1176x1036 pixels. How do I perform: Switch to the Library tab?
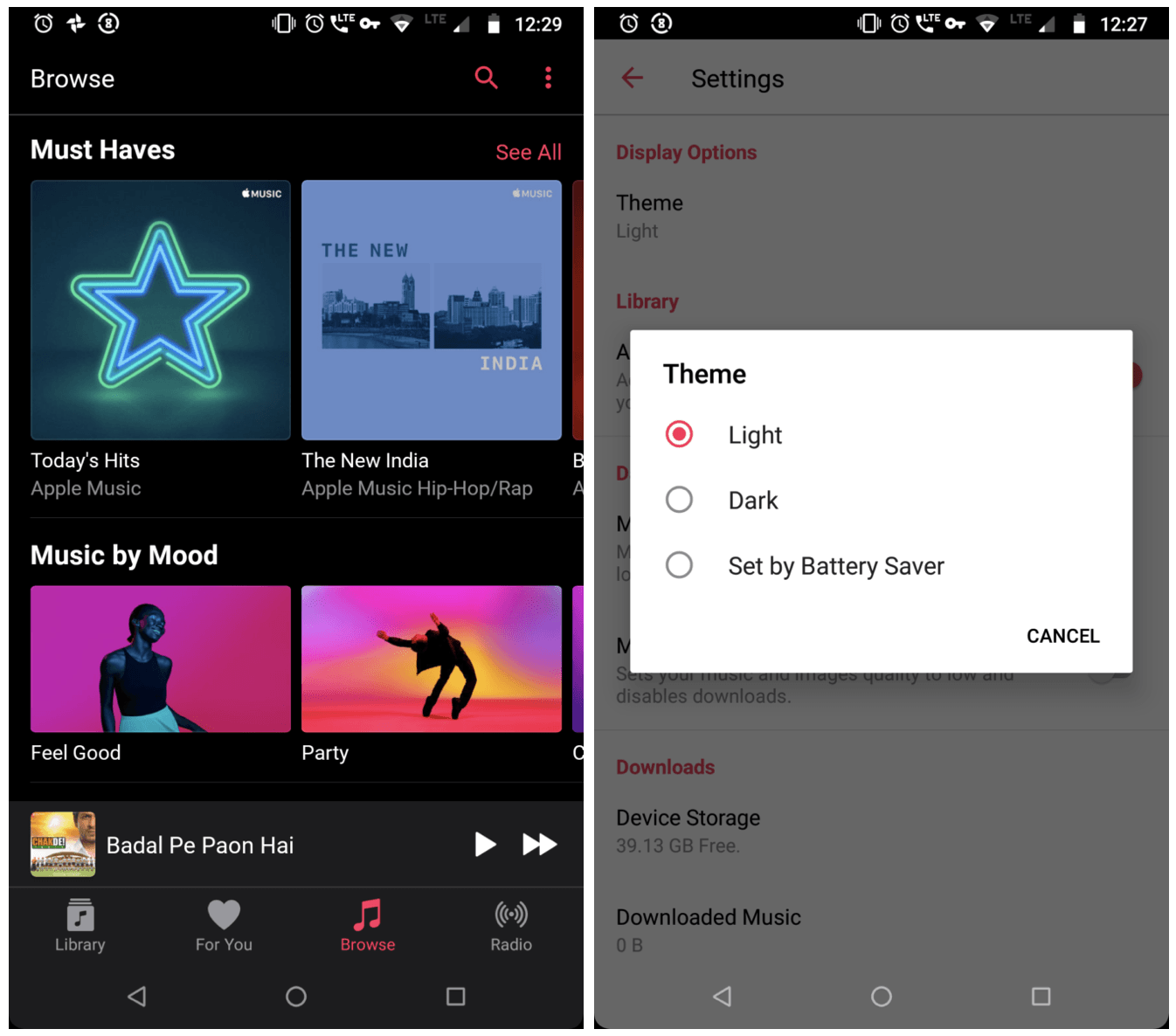coord(80,925)
